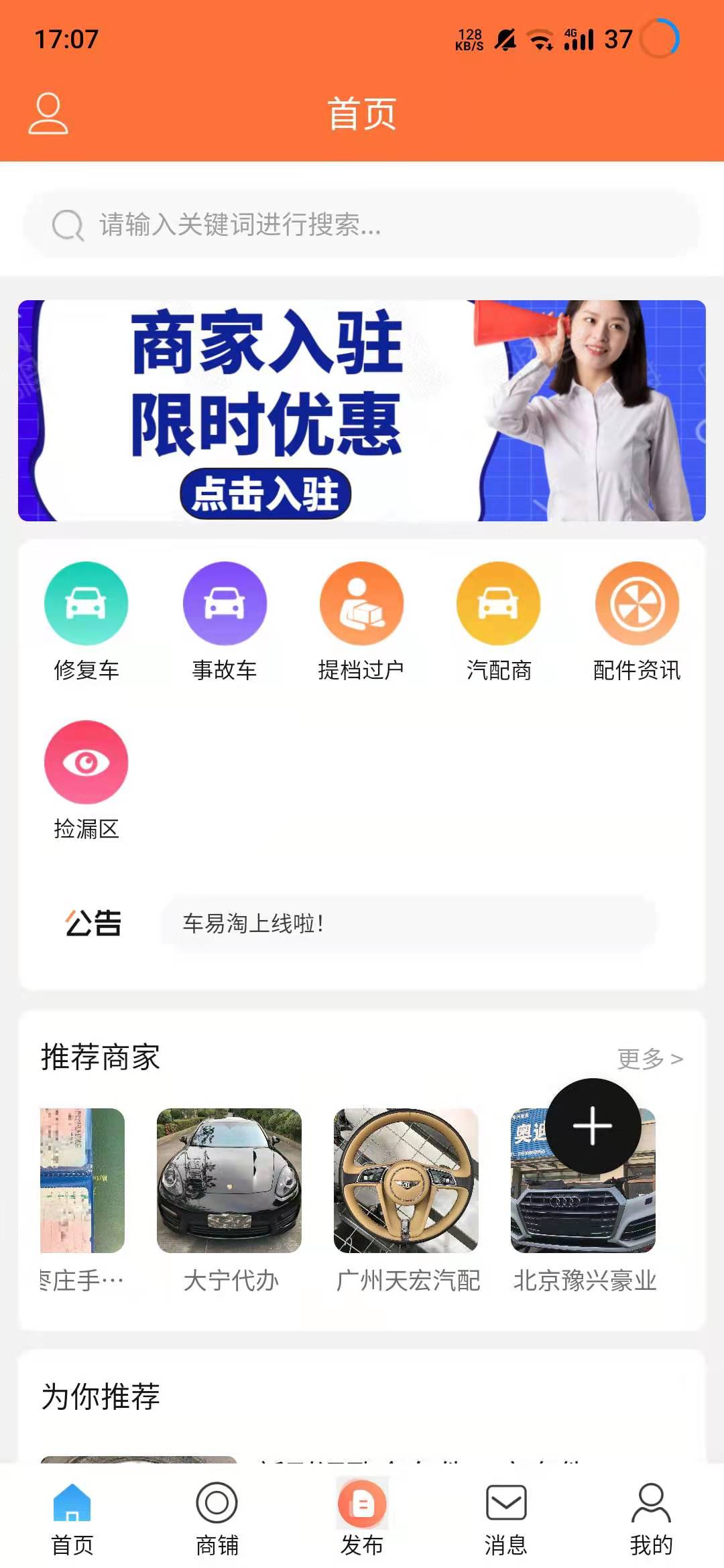The height and width of the screenshot is (1568, 724).
Task: Open the 公告 announcement megaphone icon
Action: tap(92, 924)
